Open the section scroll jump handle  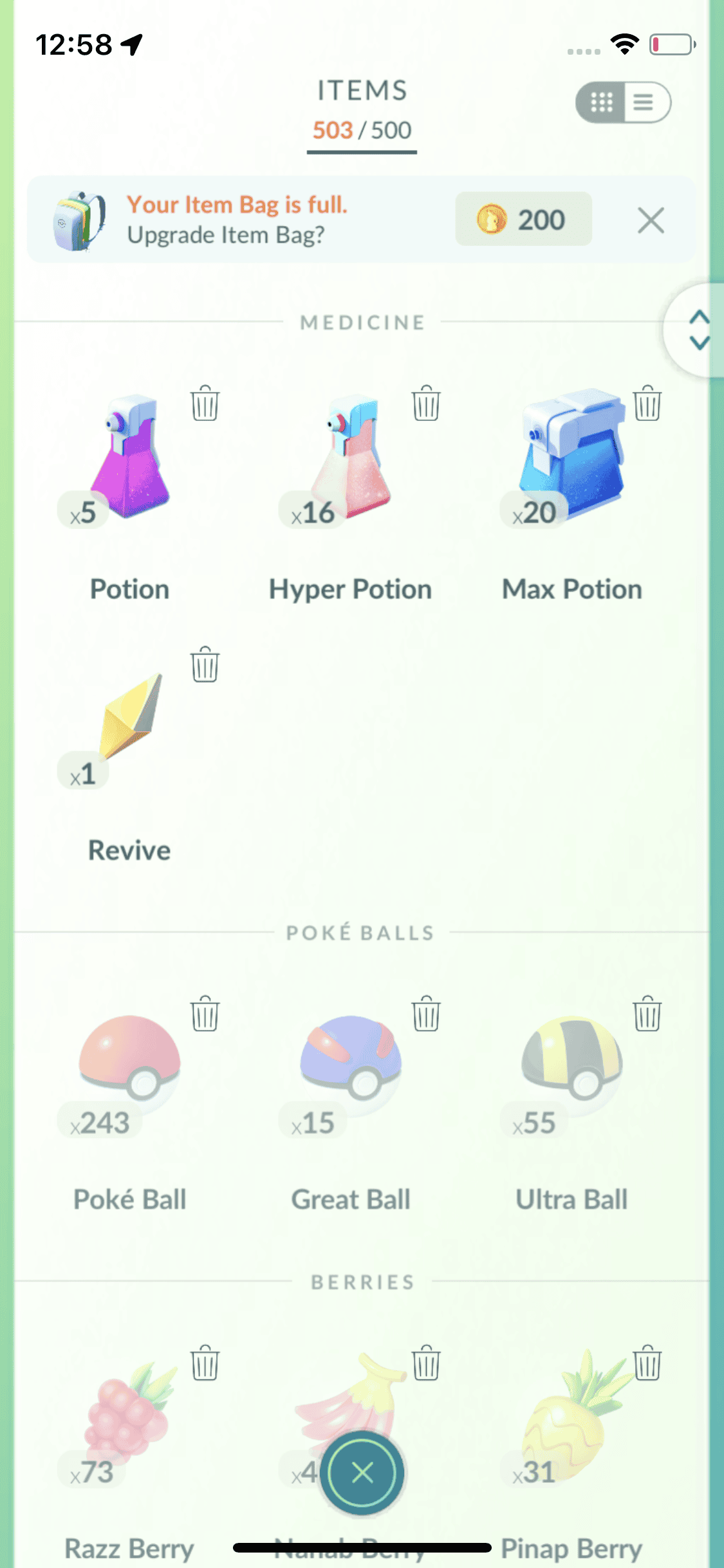[698, 330]
